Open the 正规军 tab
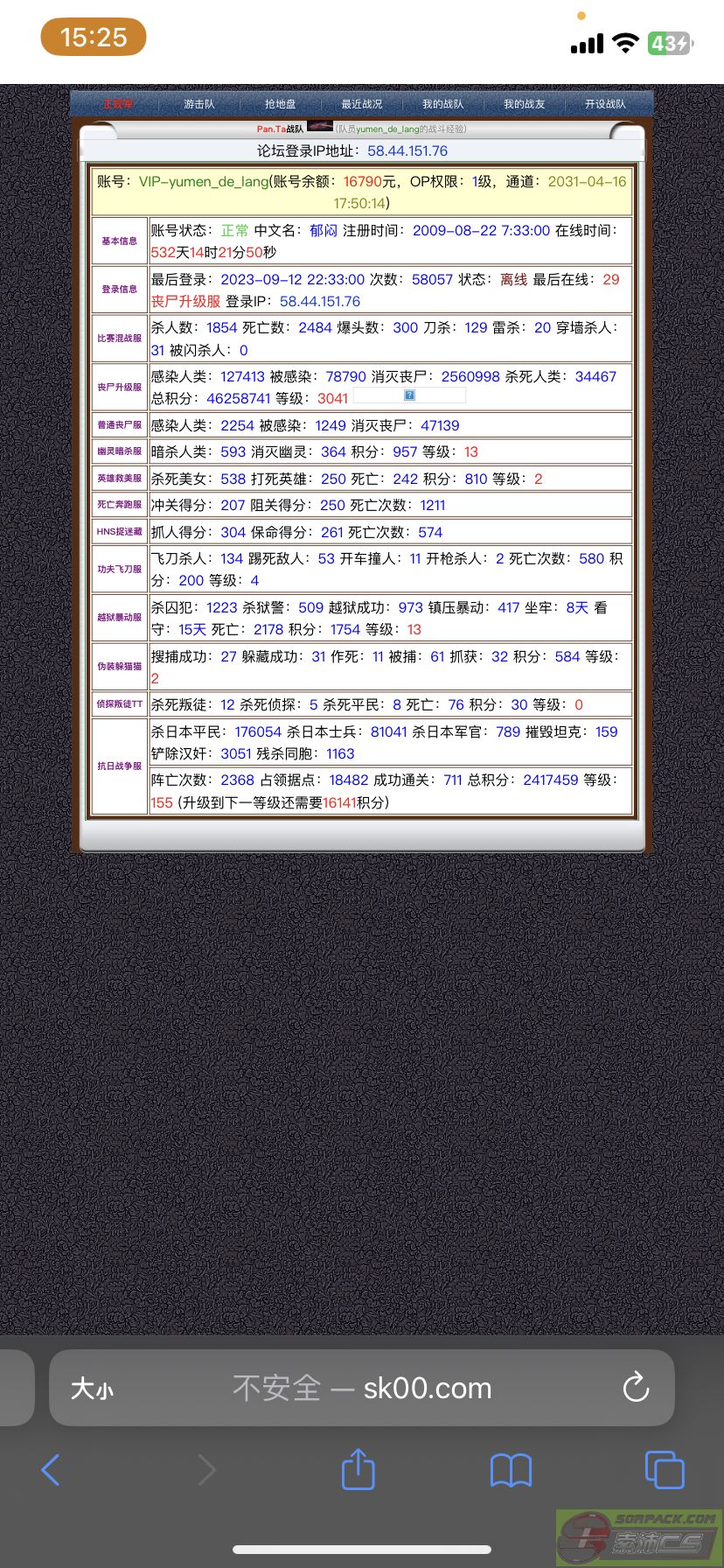The height and width of the screenshot is (1568, 724). point(118,104)
